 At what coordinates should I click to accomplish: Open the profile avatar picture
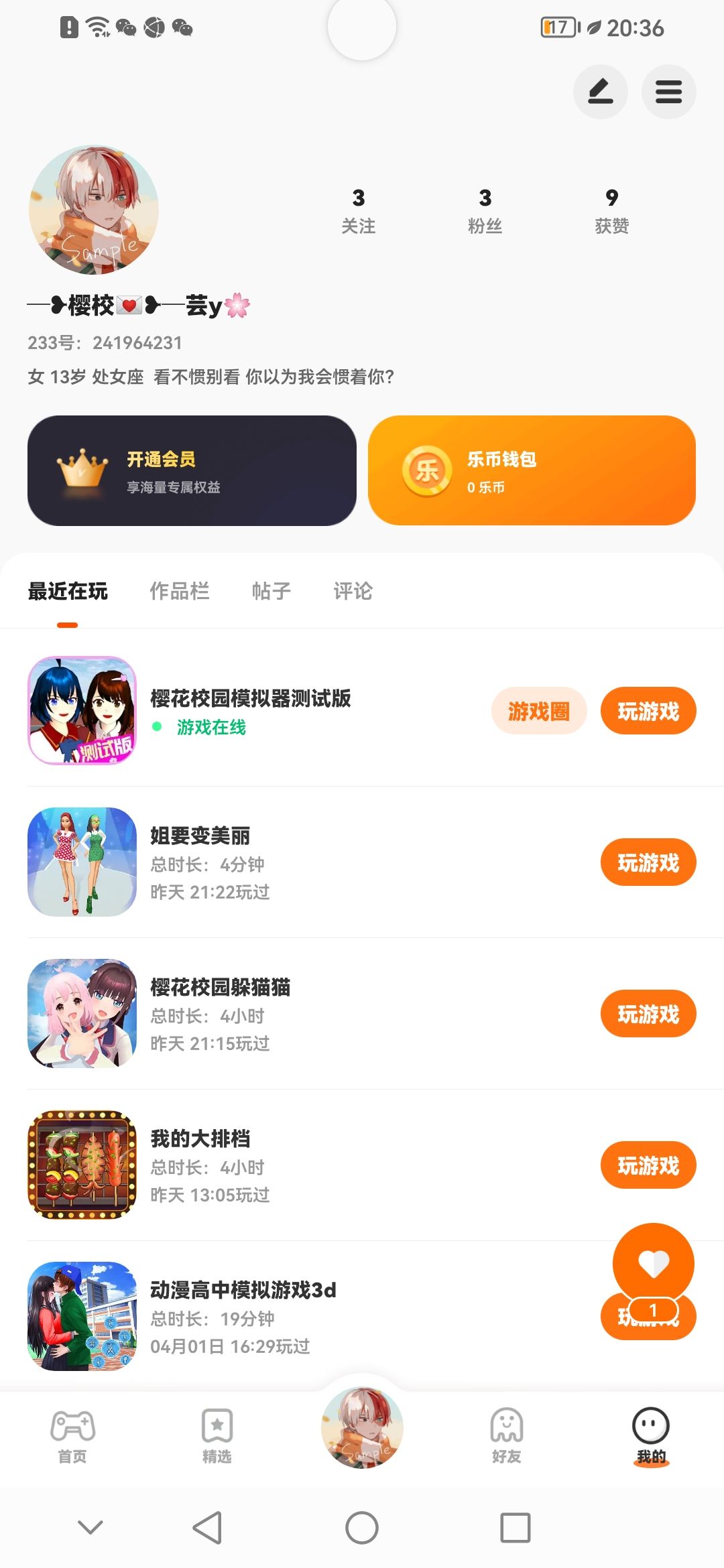(x=94, y=210)
